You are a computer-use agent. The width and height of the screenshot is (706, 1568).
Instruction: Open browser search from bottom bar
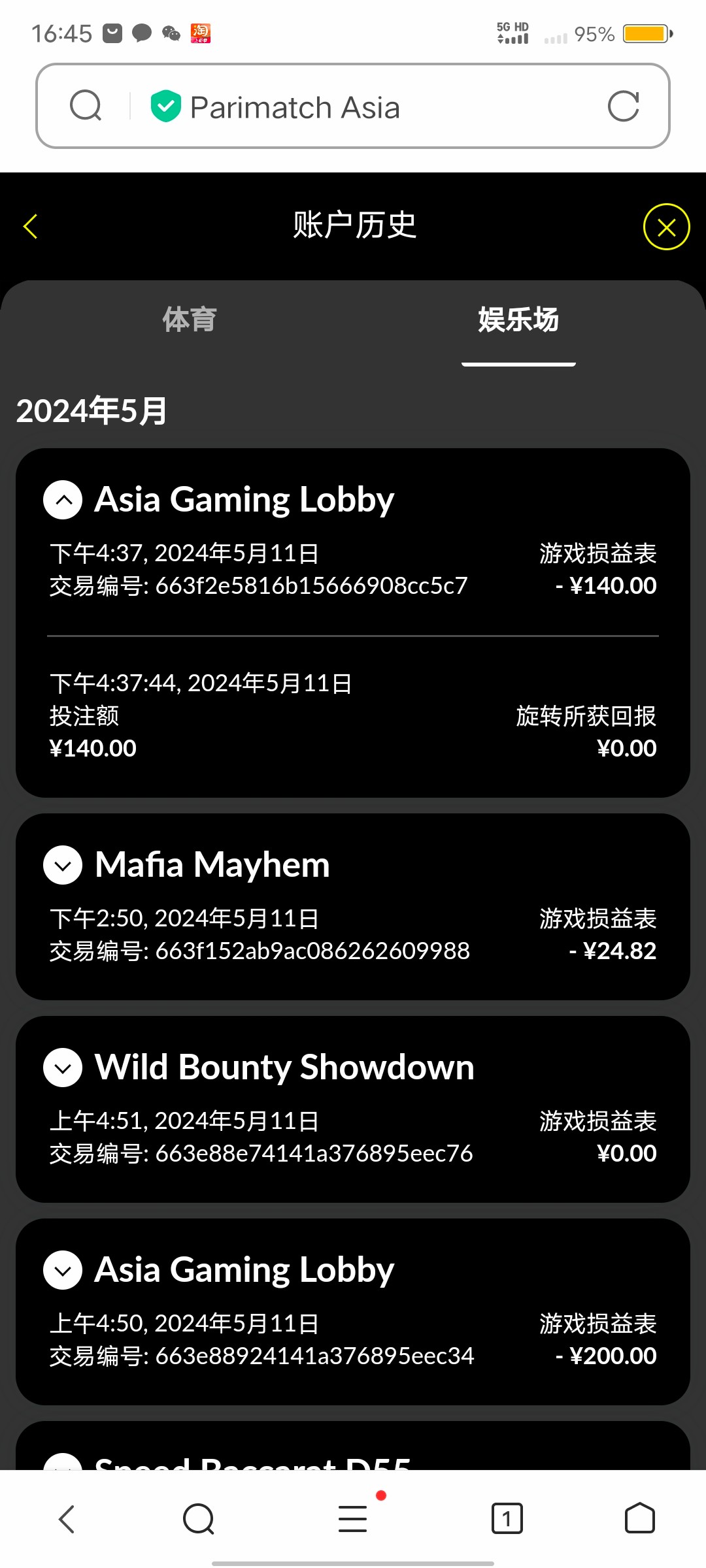(199, 1519)
